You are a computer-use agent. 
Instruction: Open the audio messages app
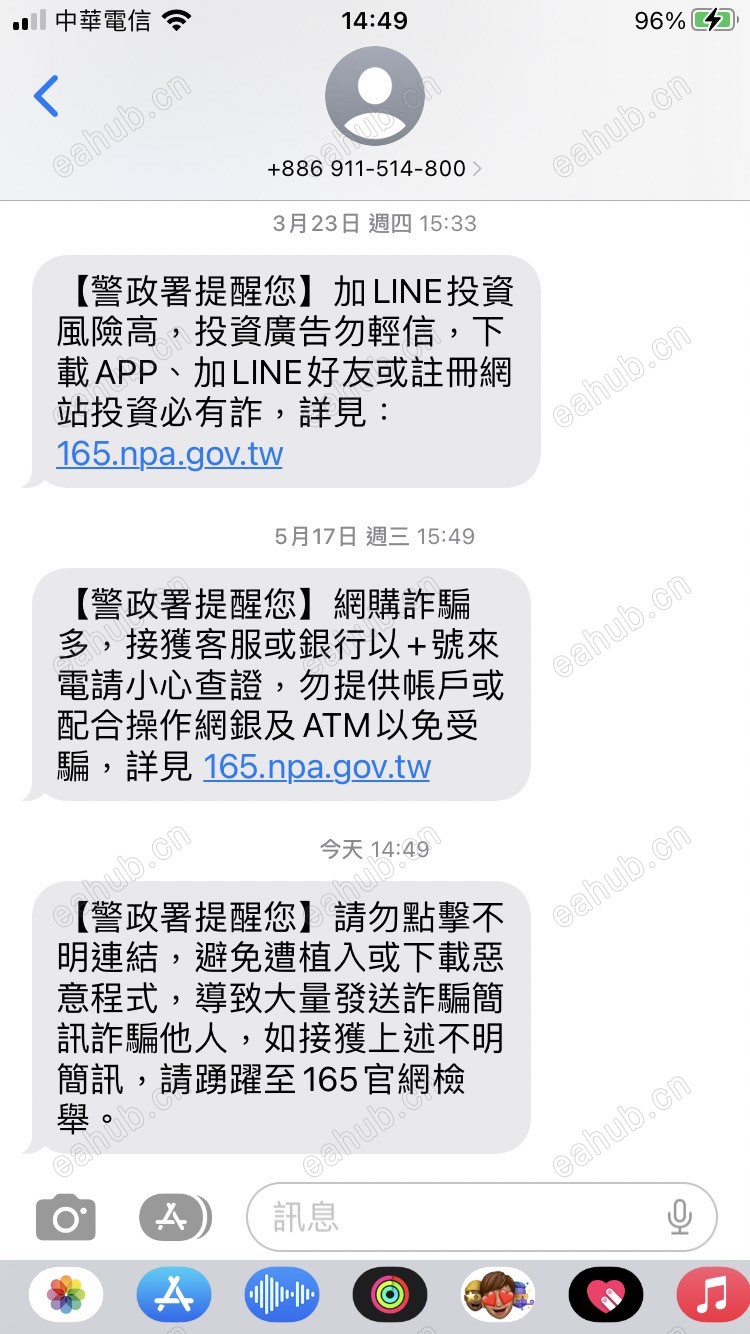[x=282, y=1295]
